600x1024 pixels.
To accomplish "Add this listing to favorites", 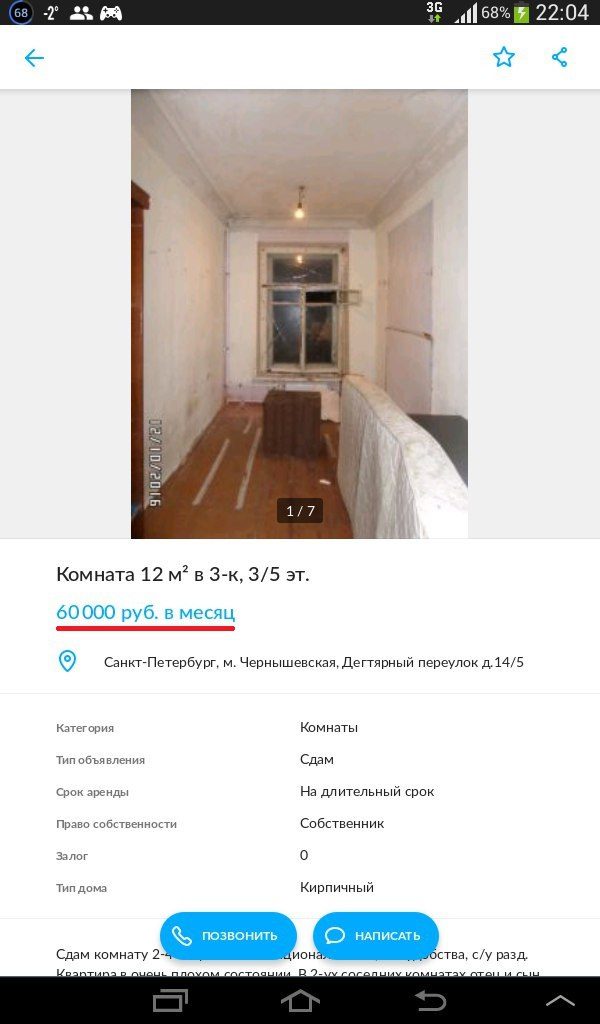I will [503, 58].
